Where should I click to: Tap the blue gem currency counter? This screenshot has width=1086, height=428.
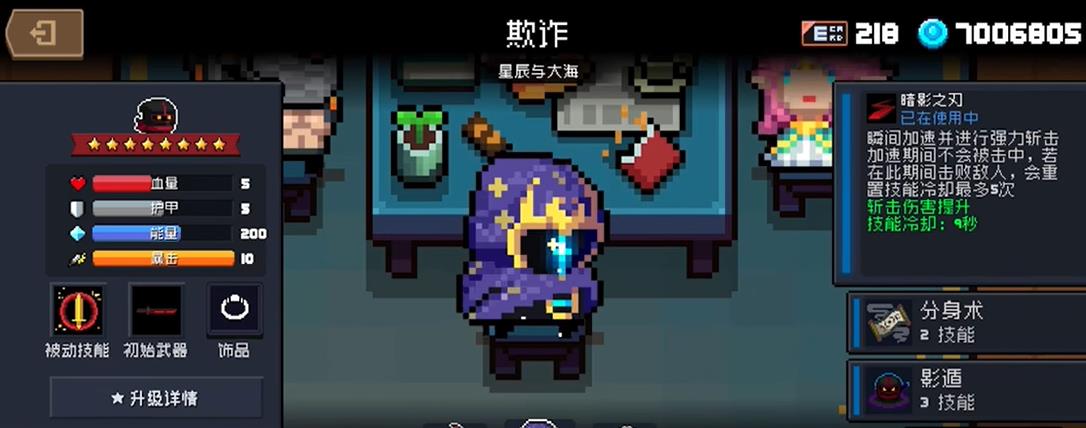[x=1000, y=33]
